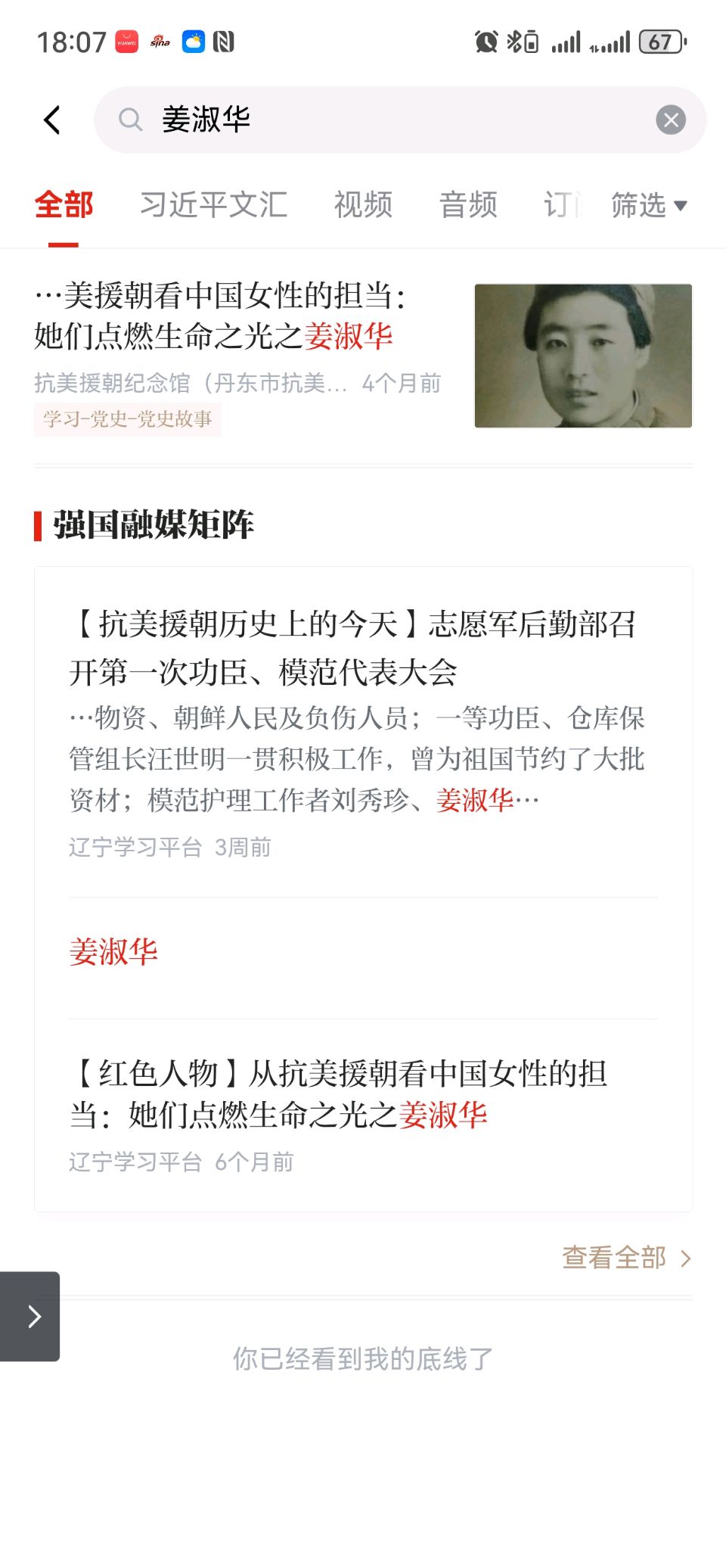Expand the side panel arrow button

30,1316
